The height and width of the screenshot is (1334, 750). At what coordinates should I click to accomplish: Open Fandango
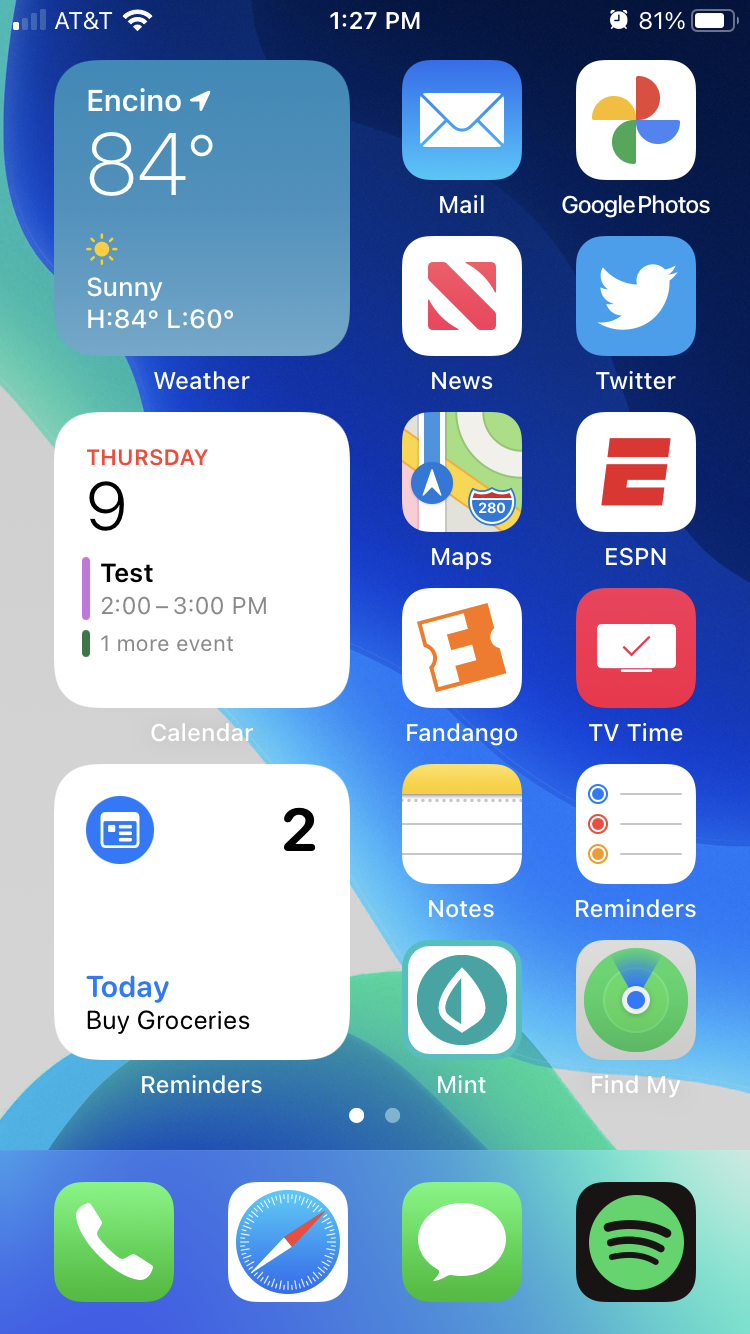click(461, 648)
